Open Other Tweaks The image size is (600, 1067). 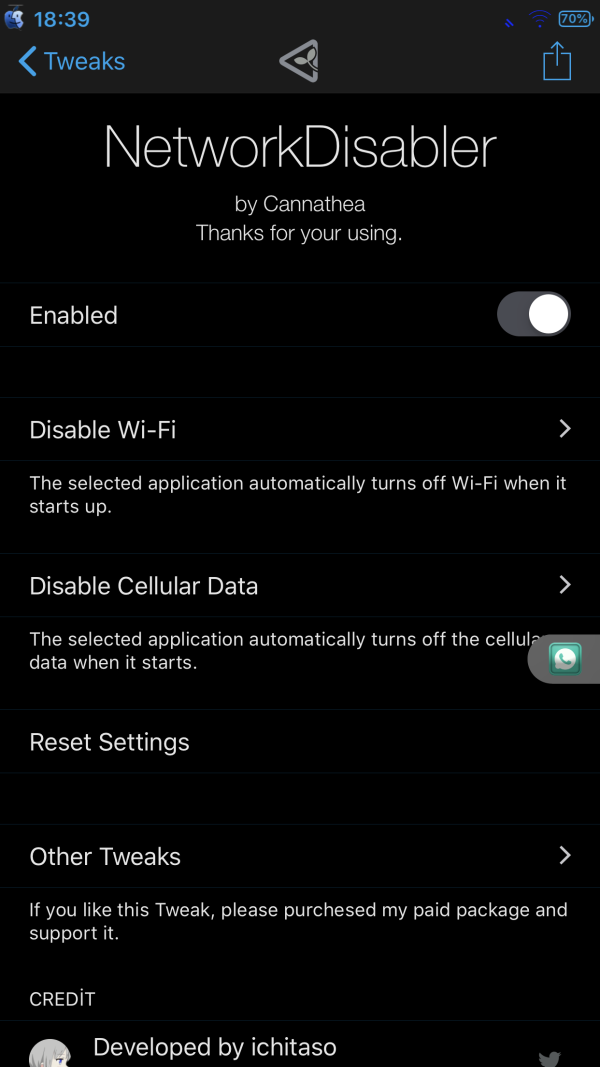coord(300,856)
